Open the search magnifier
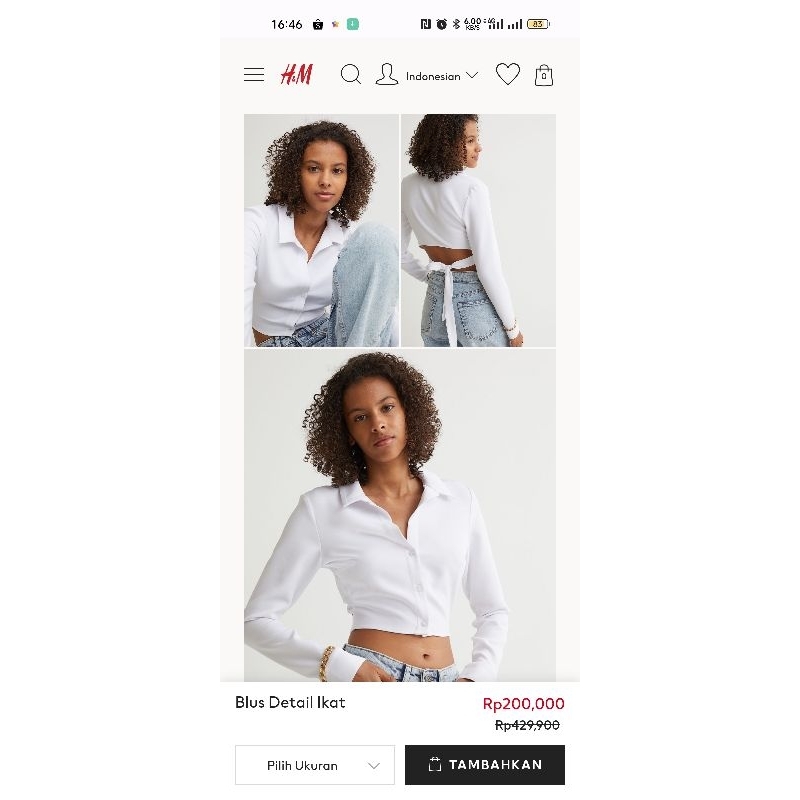The height and width of the screenshot is (800, 800). point(350,75)
